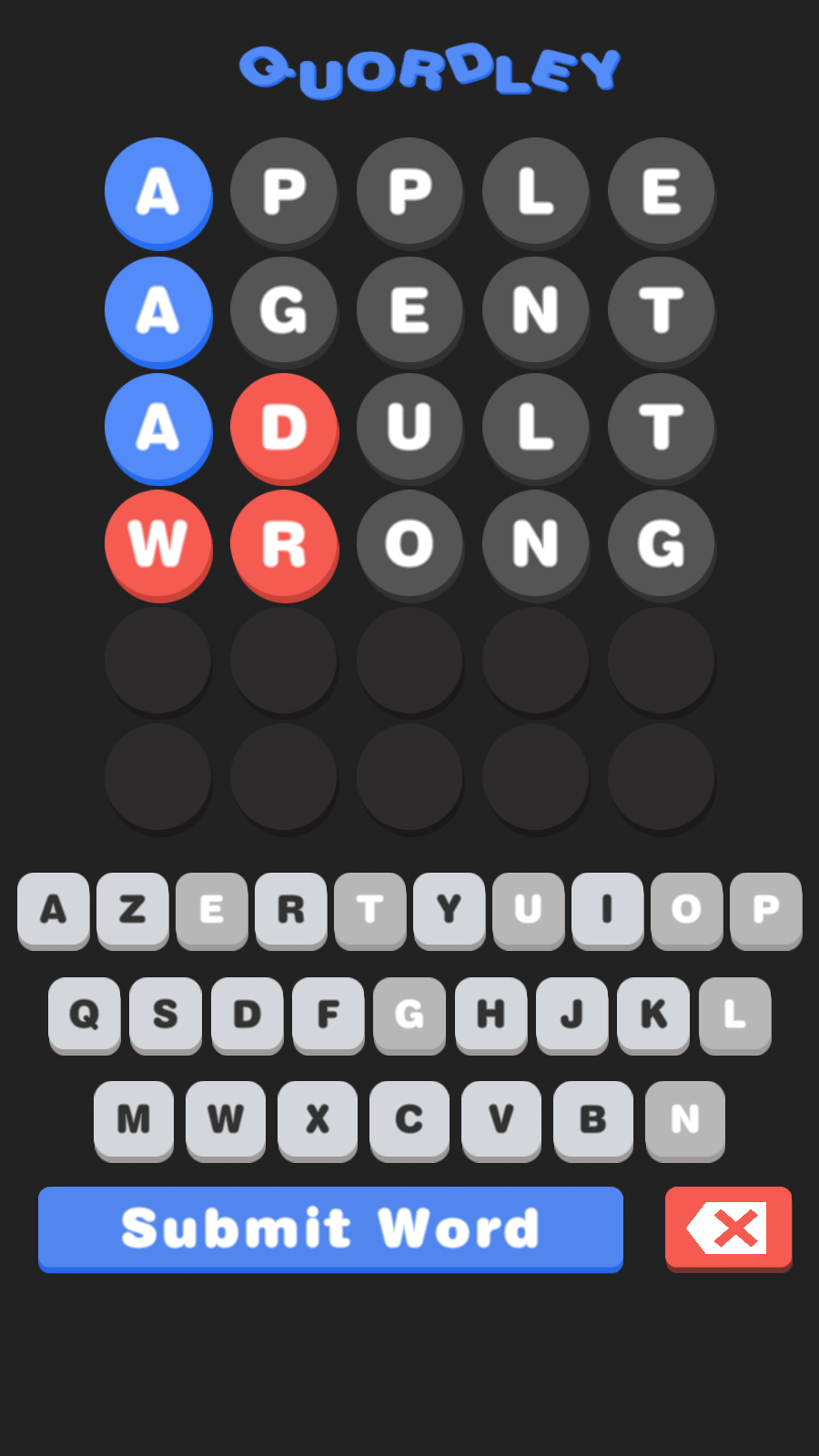This screenshot has width=819, height=1456.
Task: Choose the C key
Action: pyautogui.click(x=409, y=1120)
